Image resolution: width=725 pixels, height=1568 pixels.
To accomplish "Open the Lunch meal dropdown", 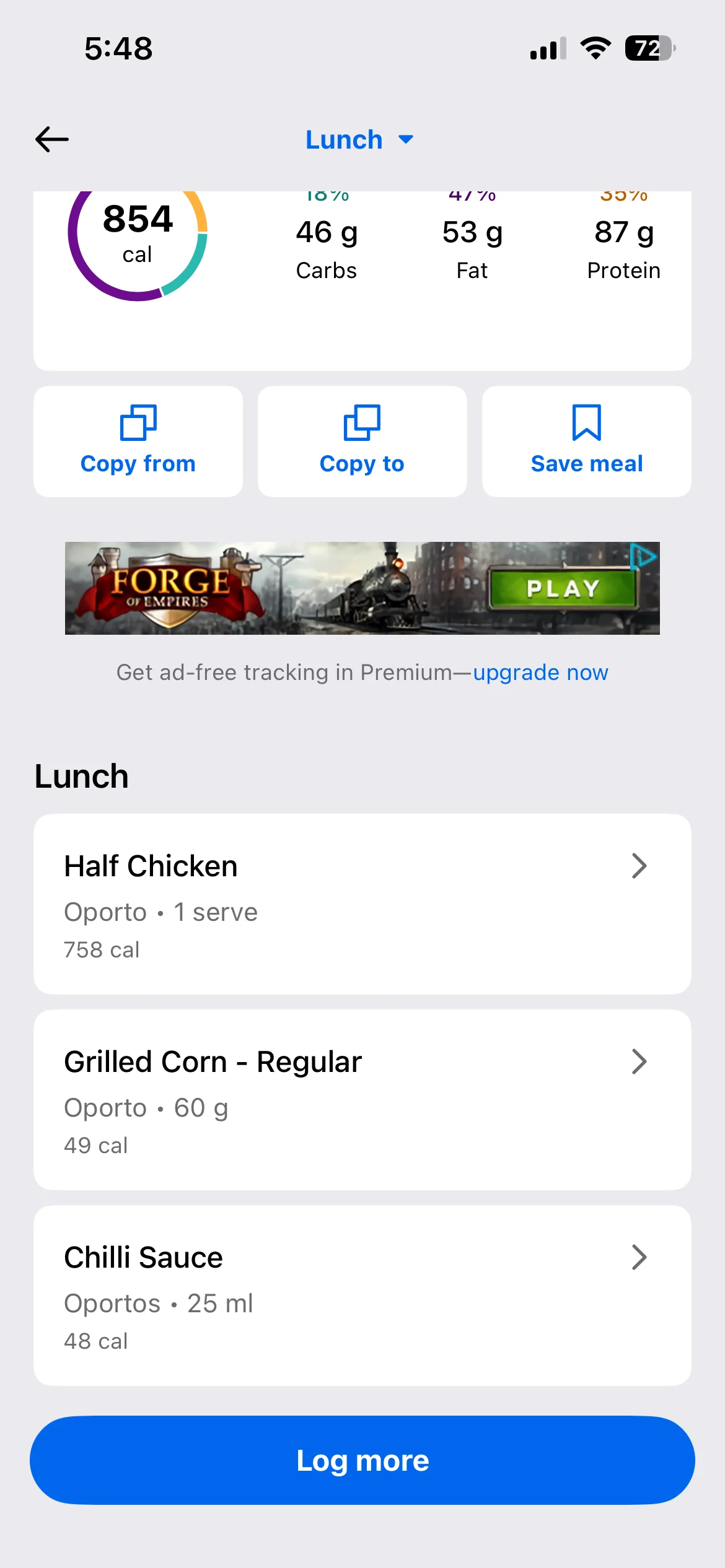I will (359, 140).
